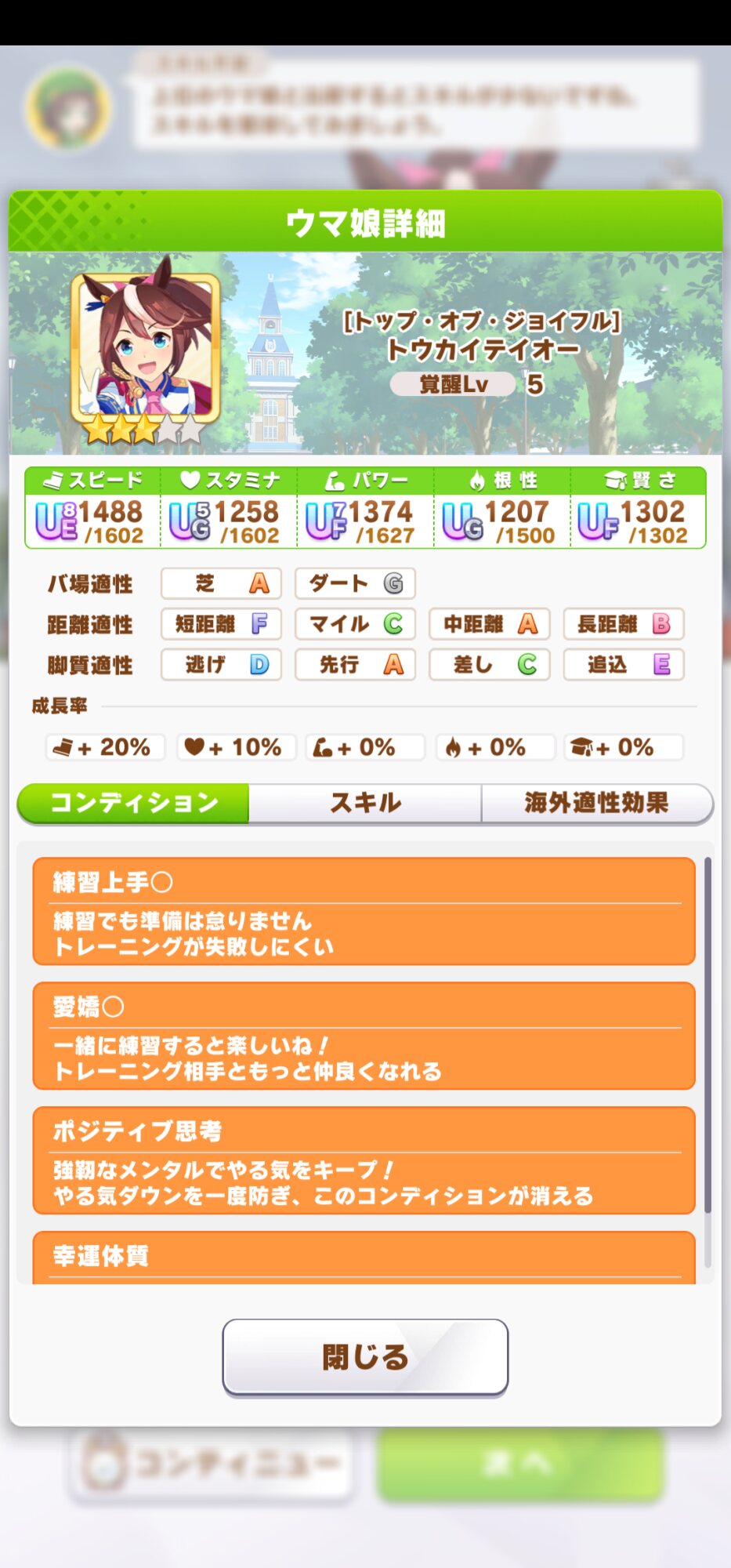Switch to the スキル tab
This screenshot has height=1568, width=731.
click(x=365, y=803)
